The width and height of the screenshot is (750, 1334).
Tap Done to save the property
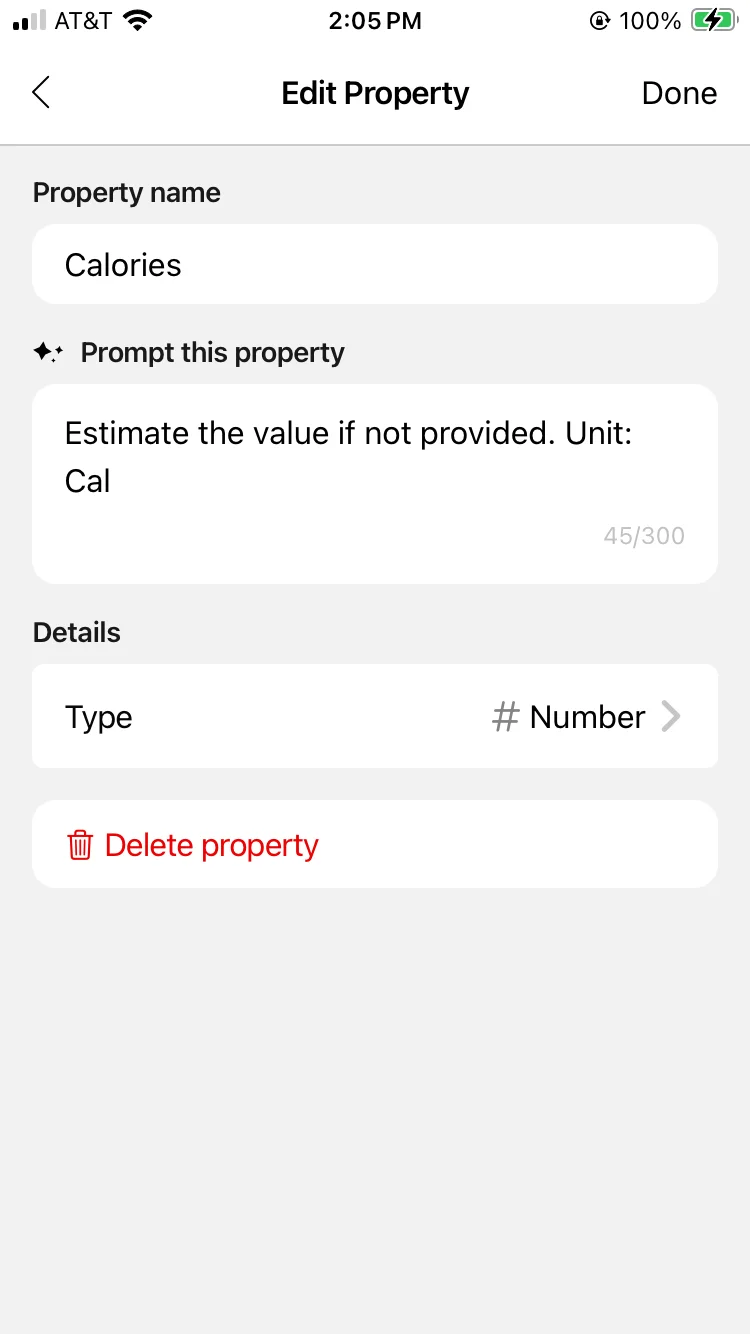(679, 93)
